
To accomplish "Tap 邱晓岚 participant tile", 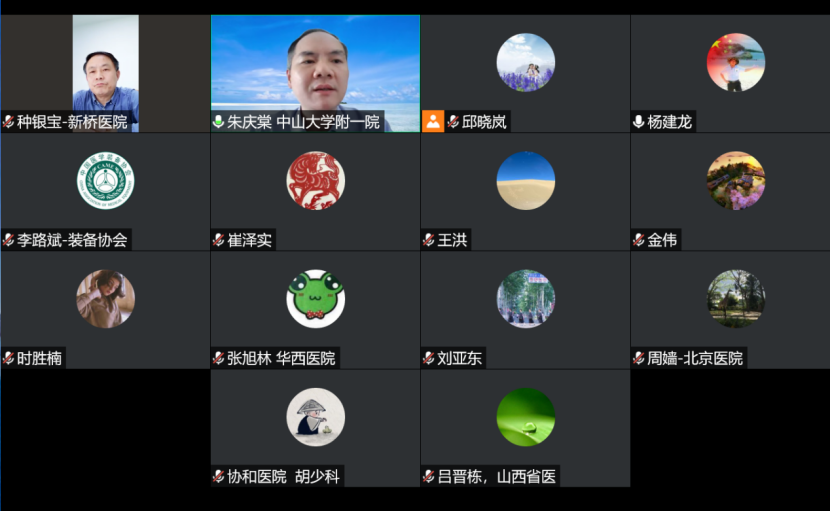I will pos(525,73).
